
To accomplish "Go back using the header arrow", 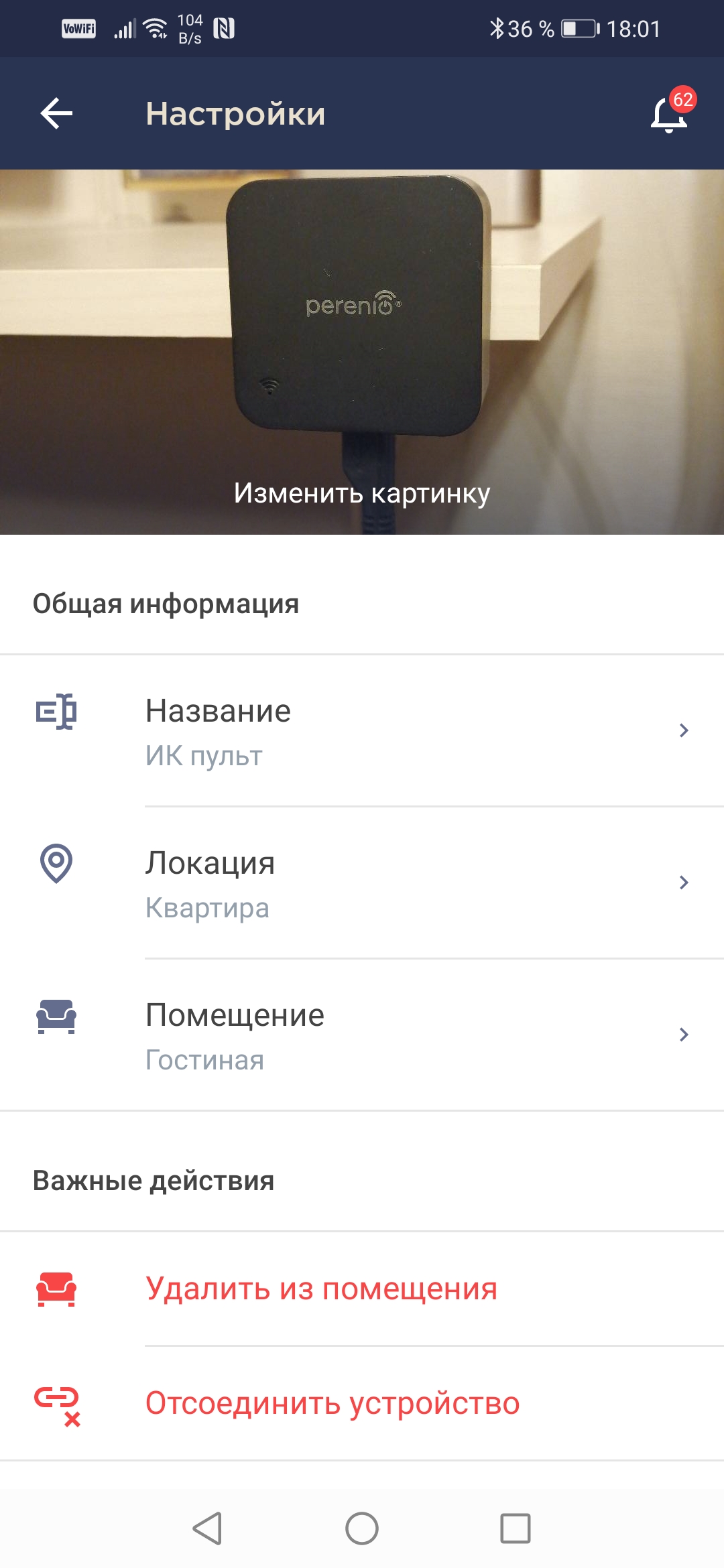I will point(56,113).
